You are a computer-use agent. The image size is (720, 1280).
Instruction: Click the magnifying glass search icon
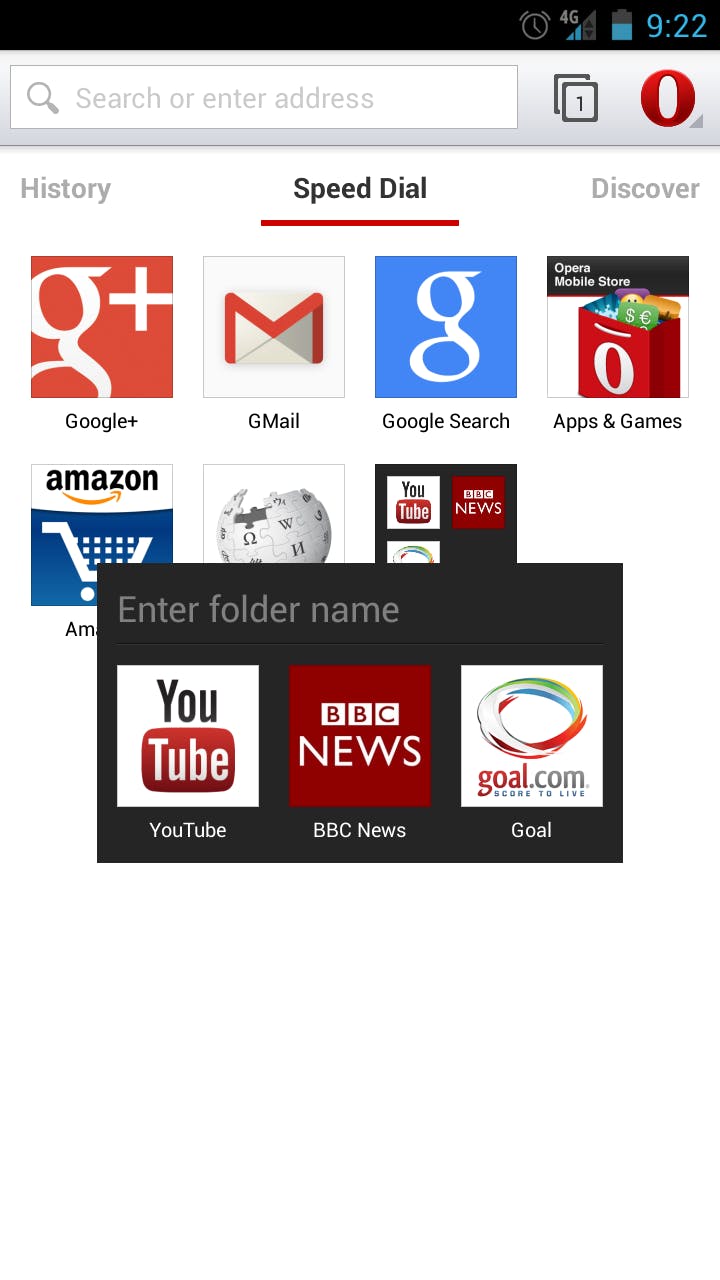click(41, 97)
